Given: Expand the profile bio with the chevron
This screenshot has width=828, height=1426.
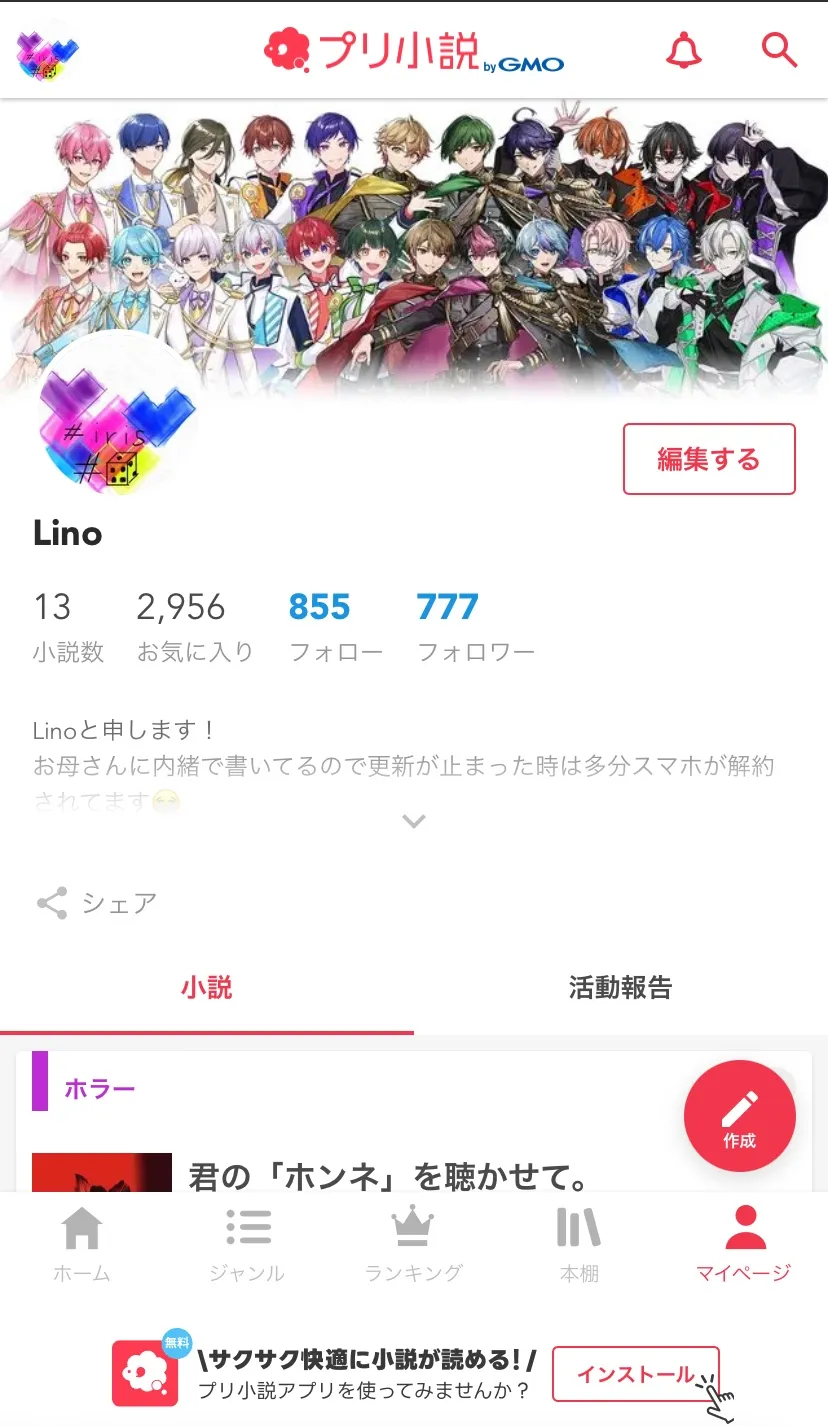Looking at the screenshot, I should (x=413, y=821).
